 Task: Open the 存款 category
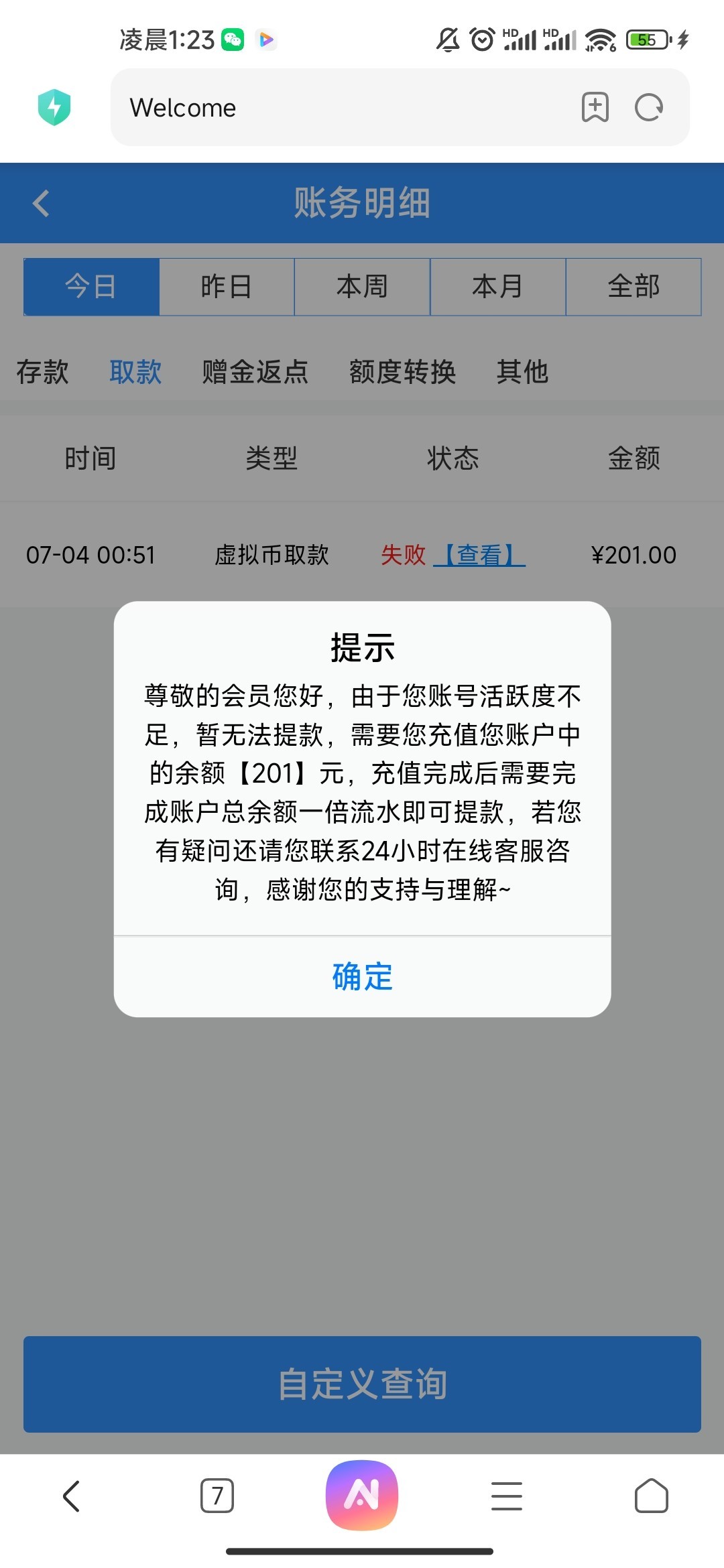click(x=43, y=372)
